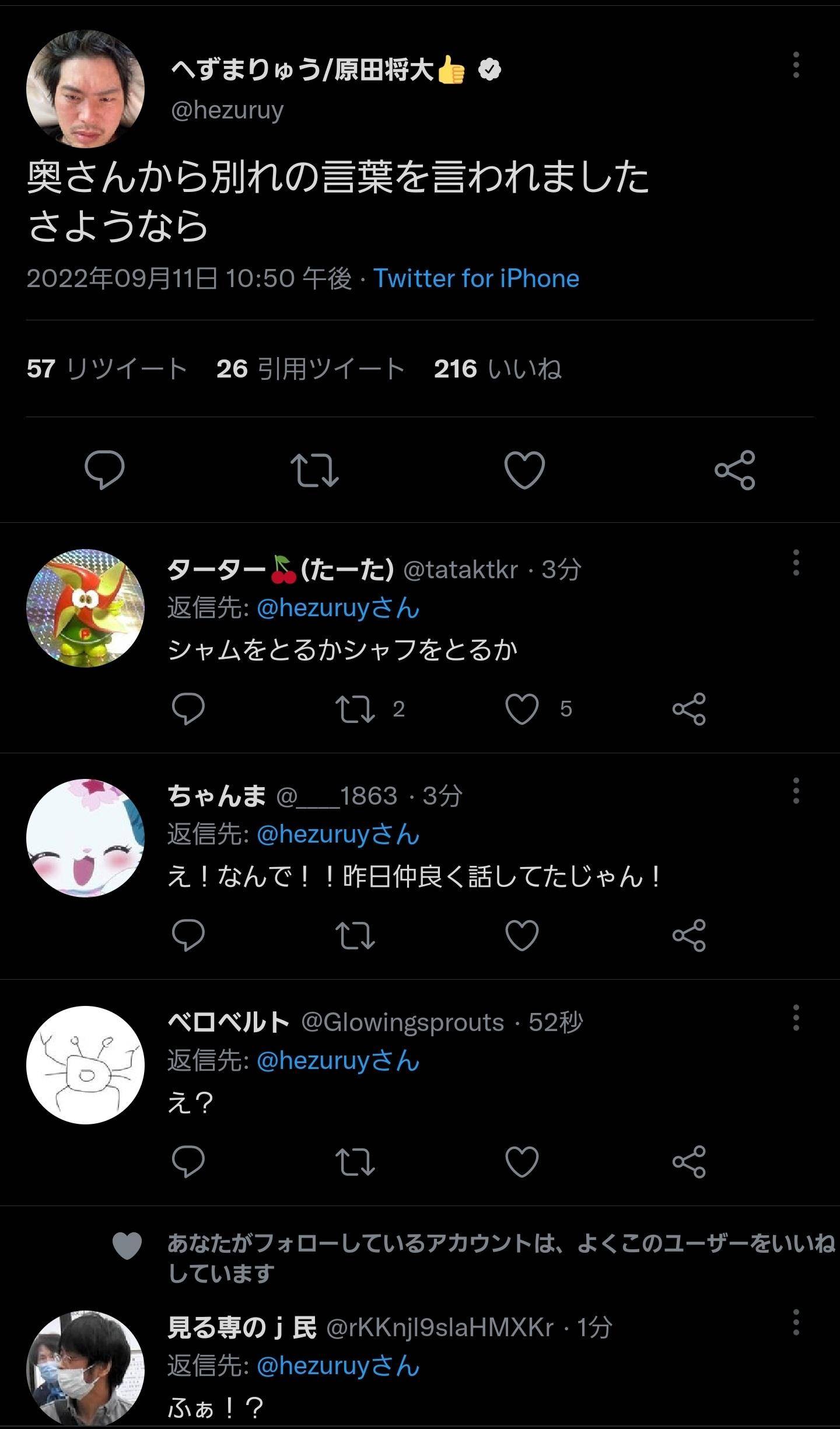See who liked the tweet, 216 likes
Image resolution: width=840 pixels, height=1429 pixels.
coord(498,369)
